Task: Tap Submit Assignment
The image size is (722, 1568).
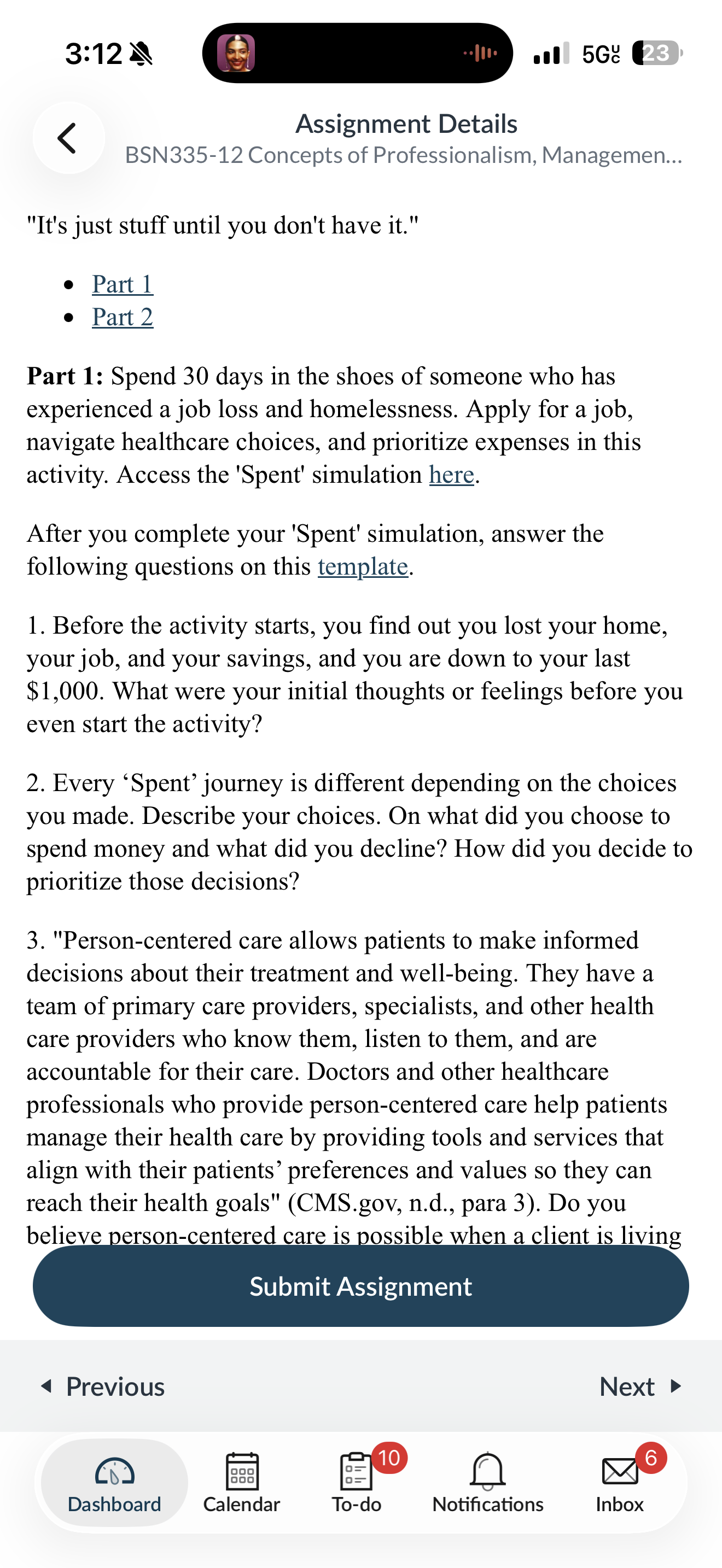Action: coord(361,1286)
